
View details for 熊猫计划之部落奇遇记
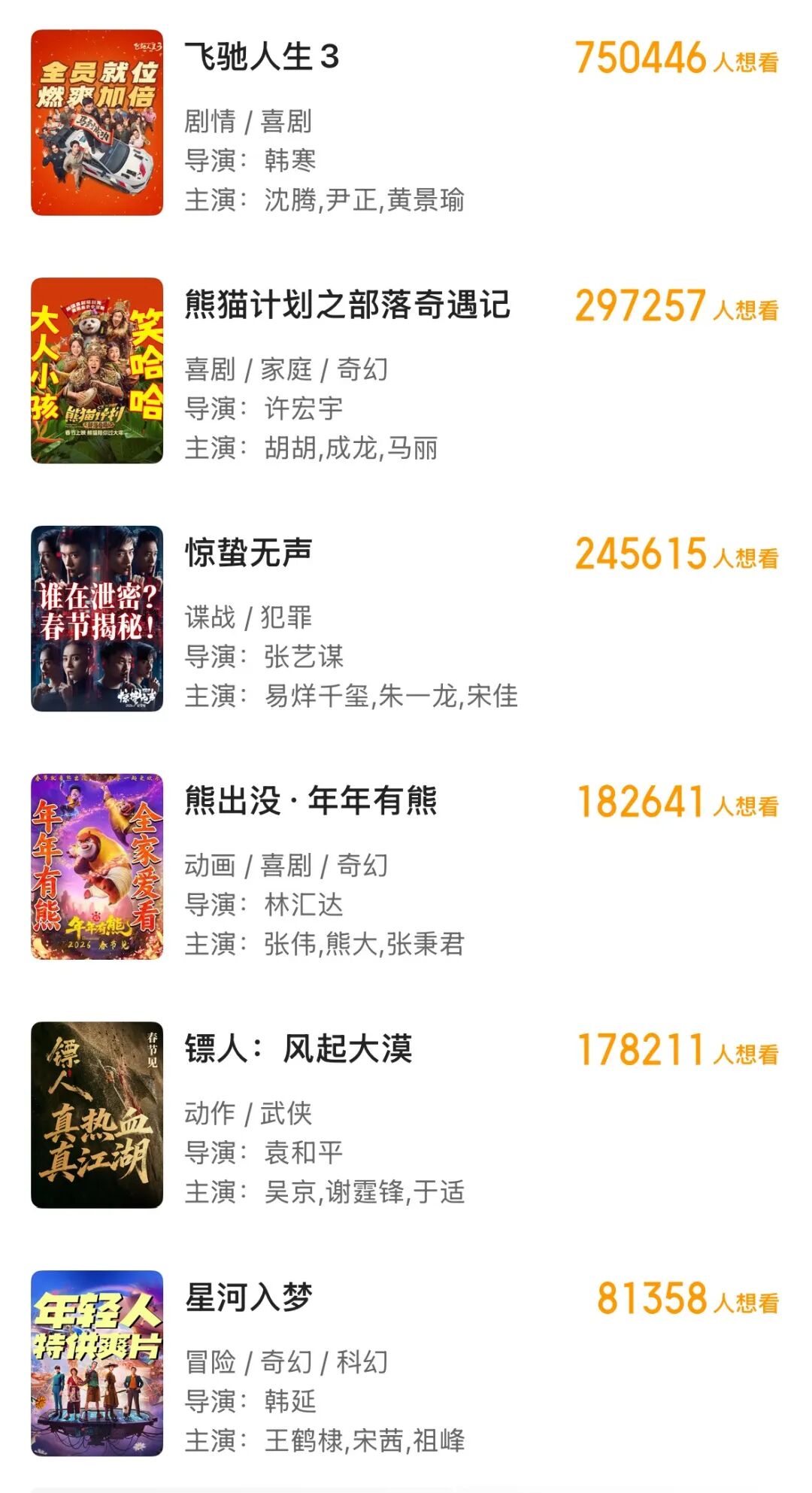[347, 305]
